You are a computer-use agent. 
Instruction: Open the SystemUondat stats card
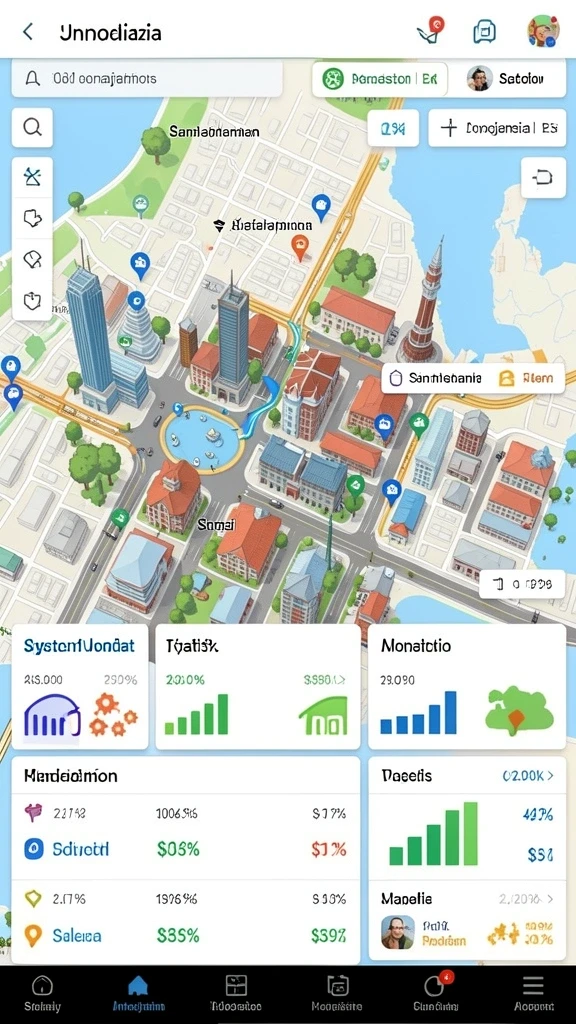(80, 686)
